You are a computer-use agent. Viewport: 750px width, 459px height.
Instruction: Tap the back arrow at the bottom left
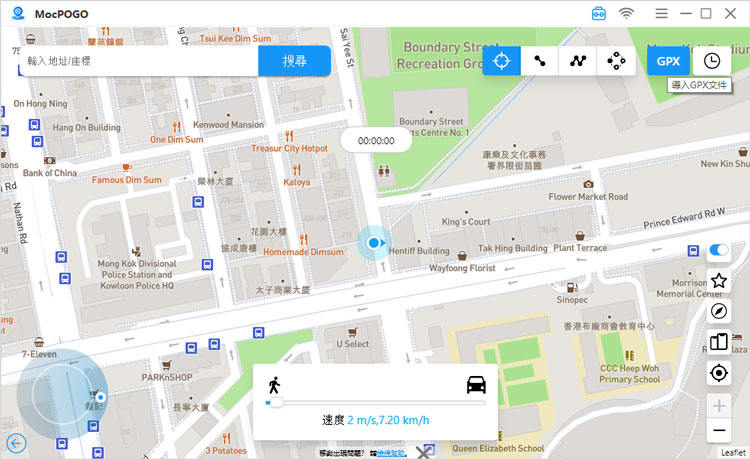point(16,443)
